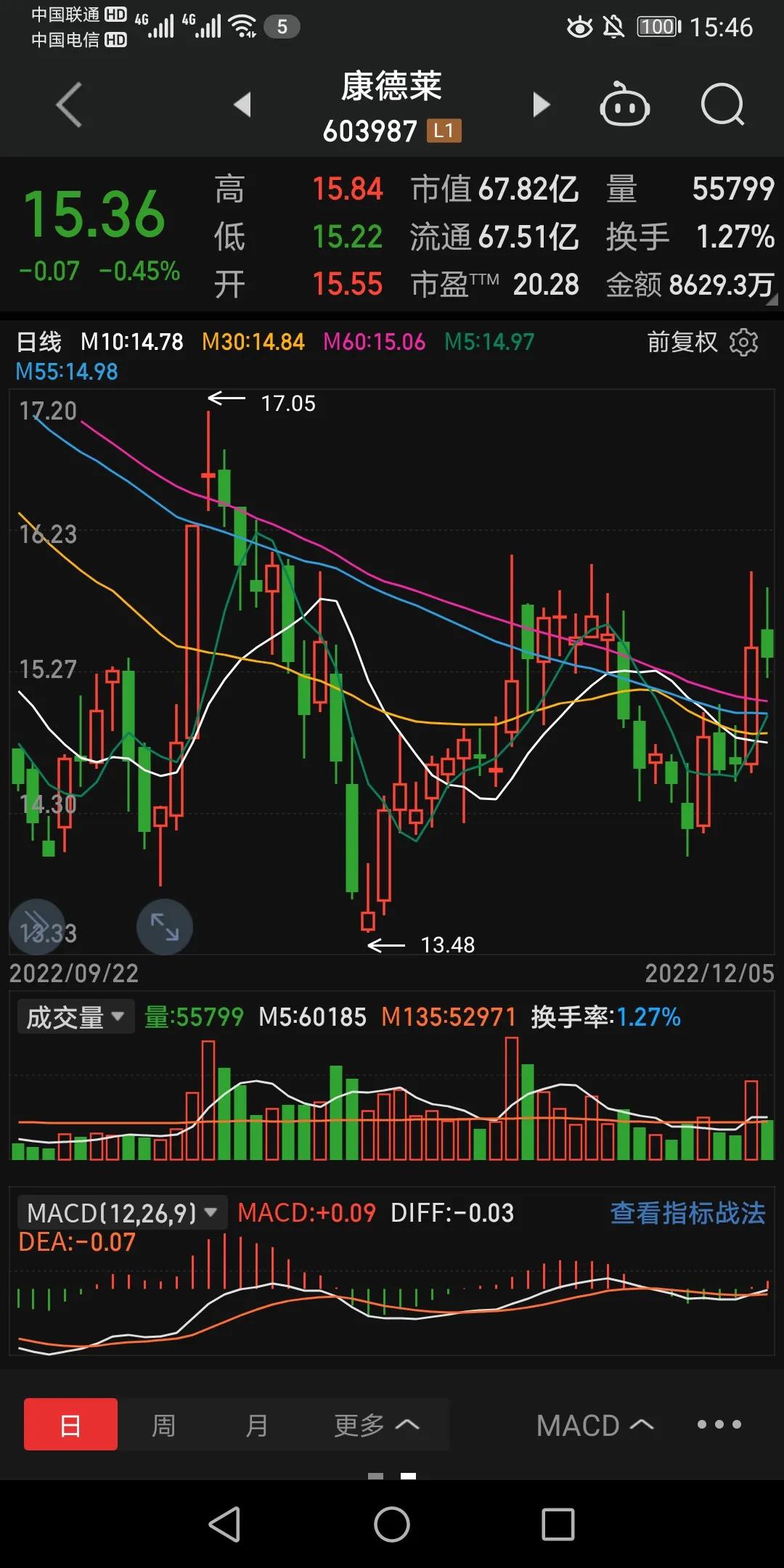Open 查看指标战法 link
Screen dimensions: 784x1568
tap(687, 1213)
